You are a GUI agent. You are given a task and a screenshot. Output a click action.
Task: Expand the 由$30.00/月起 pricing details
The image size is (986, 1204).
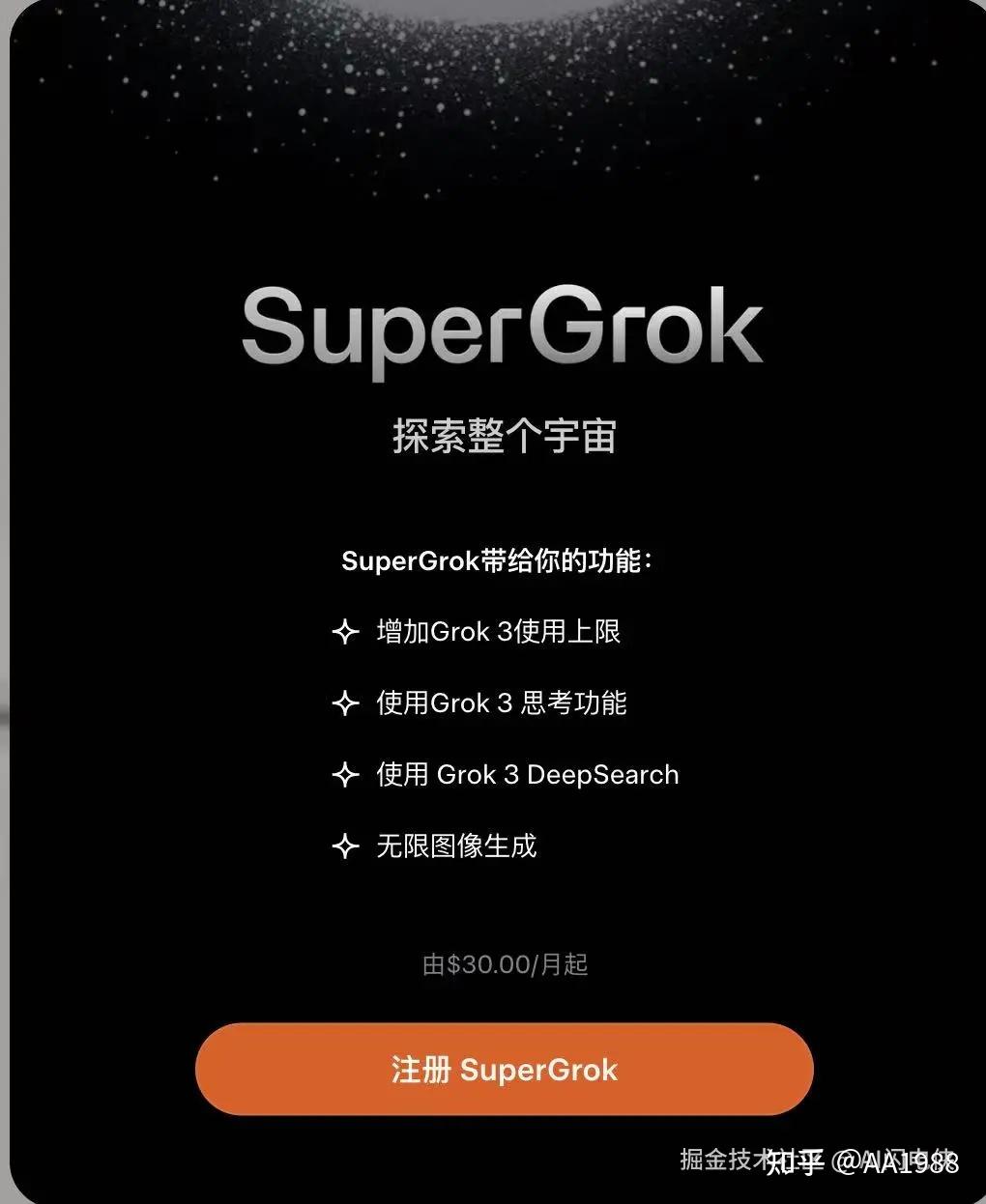click(x=504, y=963)
